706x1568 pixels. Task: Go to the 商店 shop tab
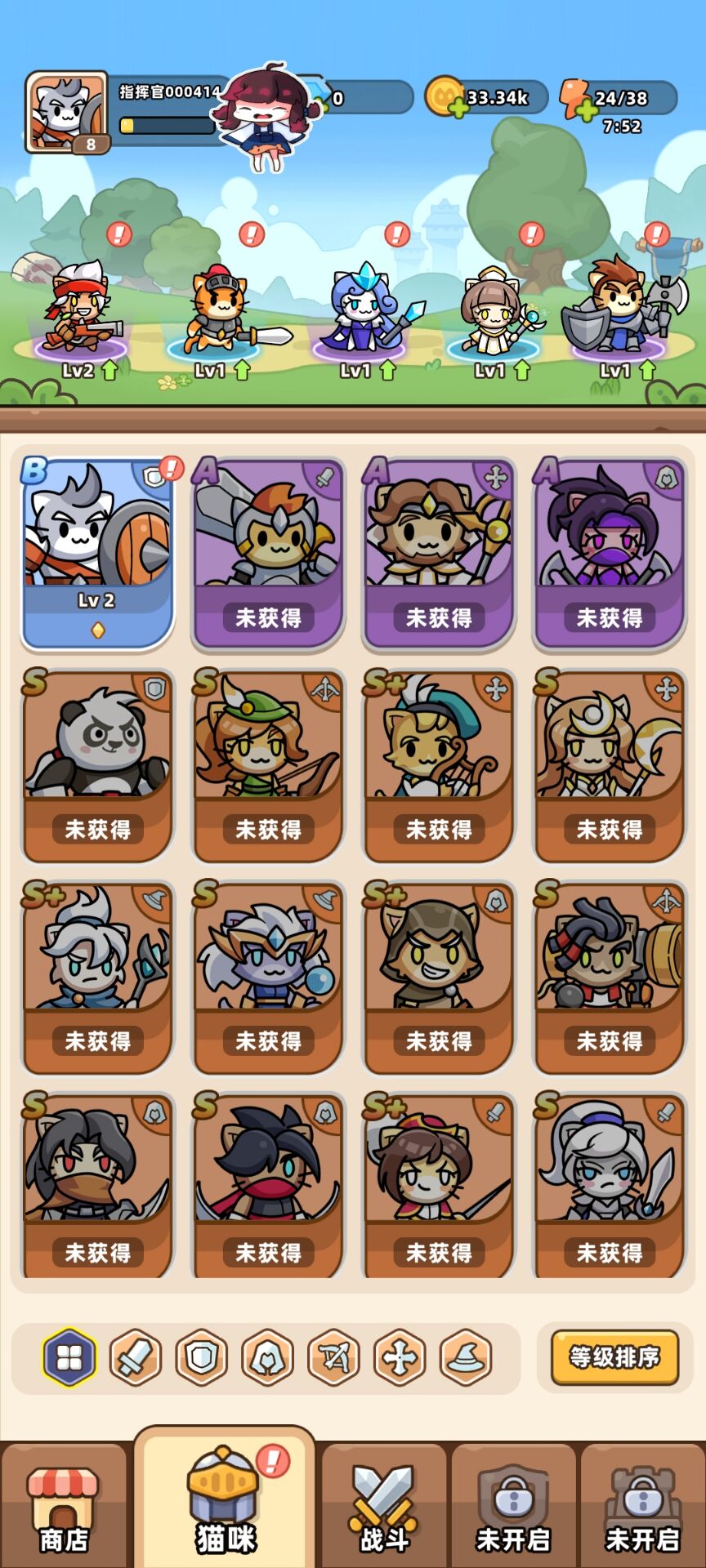(x=64, y=1509)
